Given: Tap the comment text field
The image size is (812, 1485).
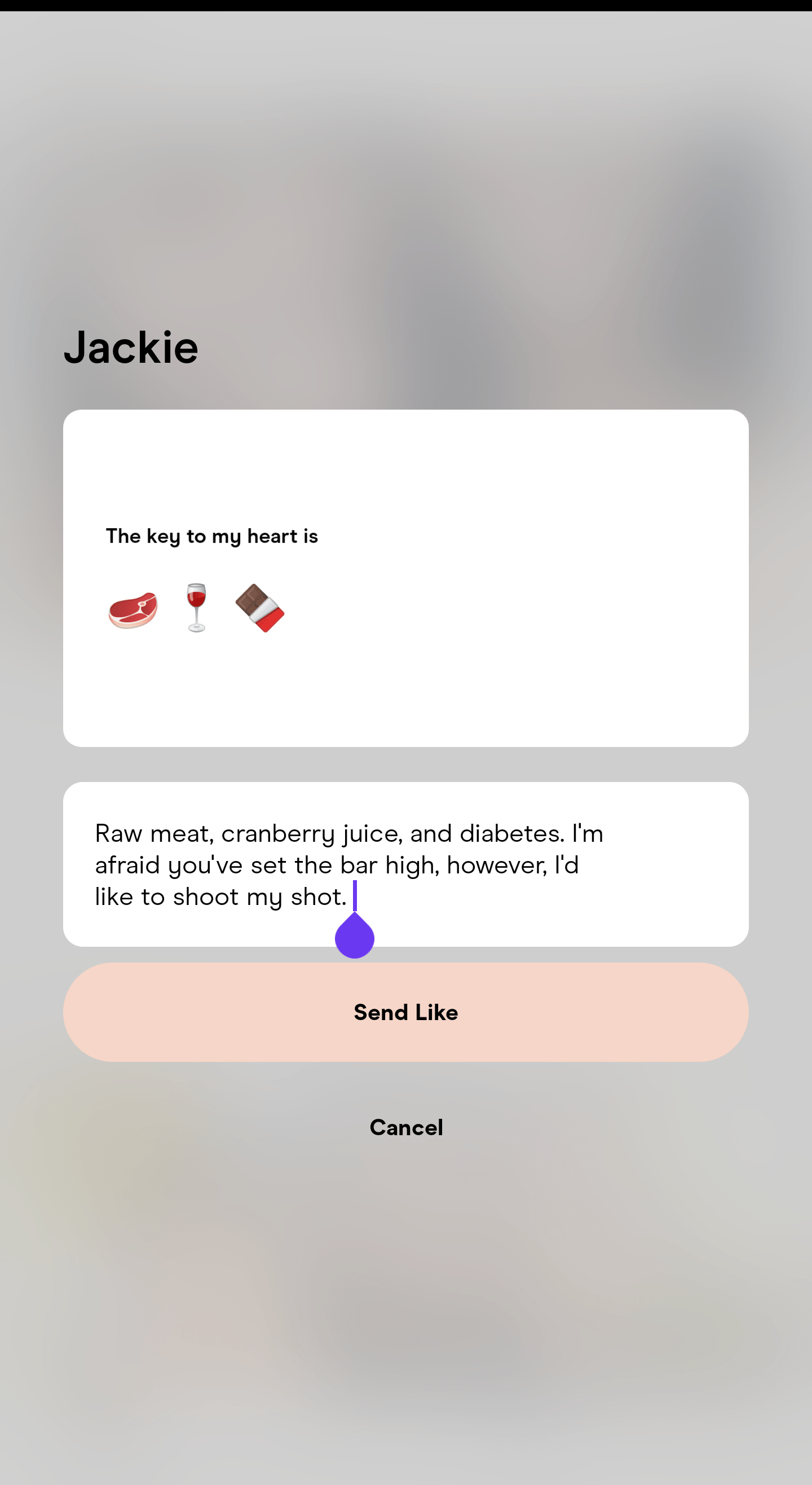Looking at the screenshot, I should click(x=405, y=864).
